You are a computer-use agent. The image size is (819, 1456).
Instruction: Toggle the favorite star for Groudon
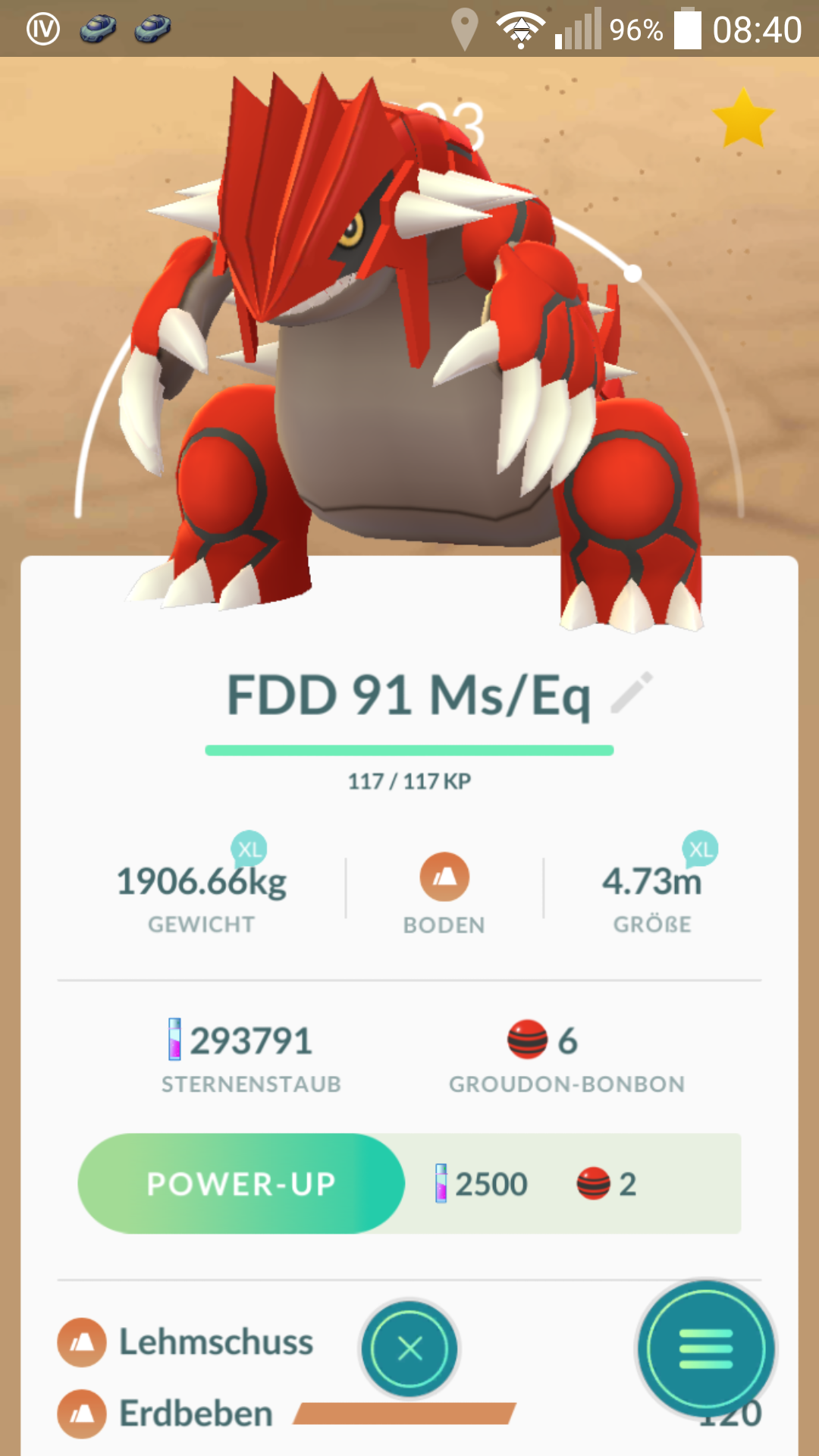pos(742,118)
